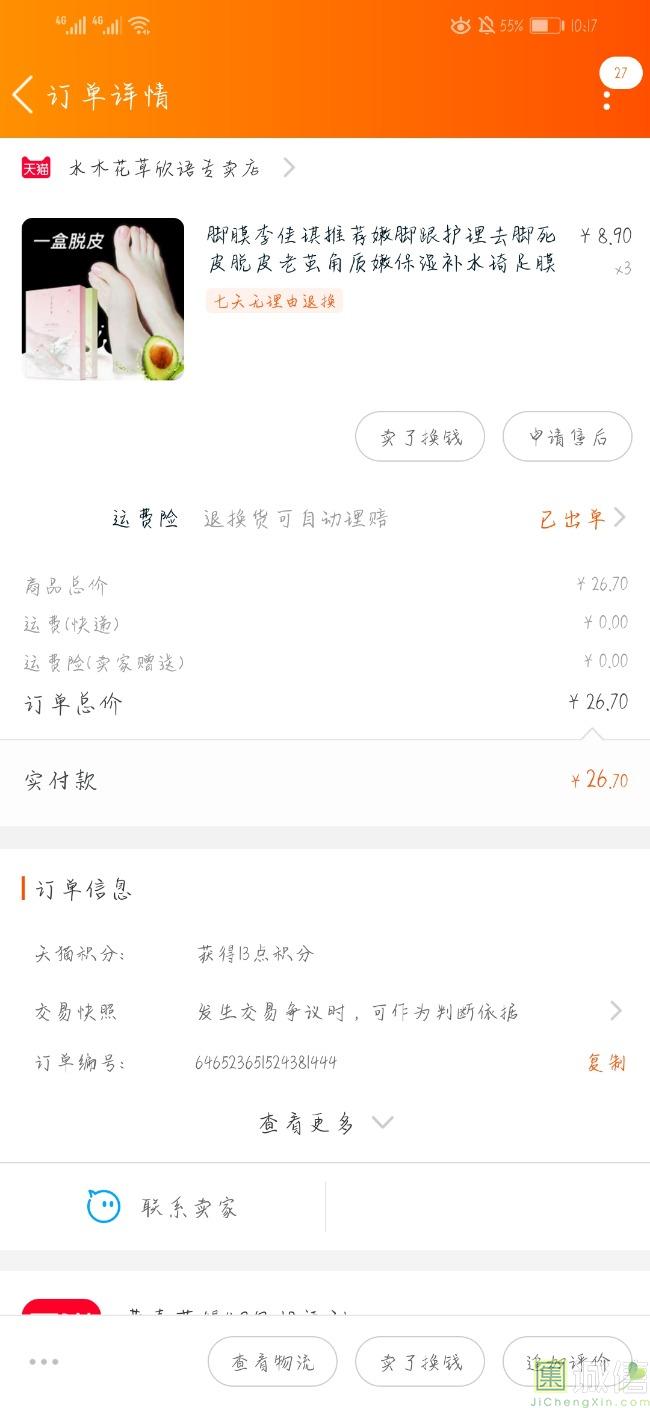
Task: Expand 查看更多 order information
Action: pyautogui.click(x=325, y=1123)
